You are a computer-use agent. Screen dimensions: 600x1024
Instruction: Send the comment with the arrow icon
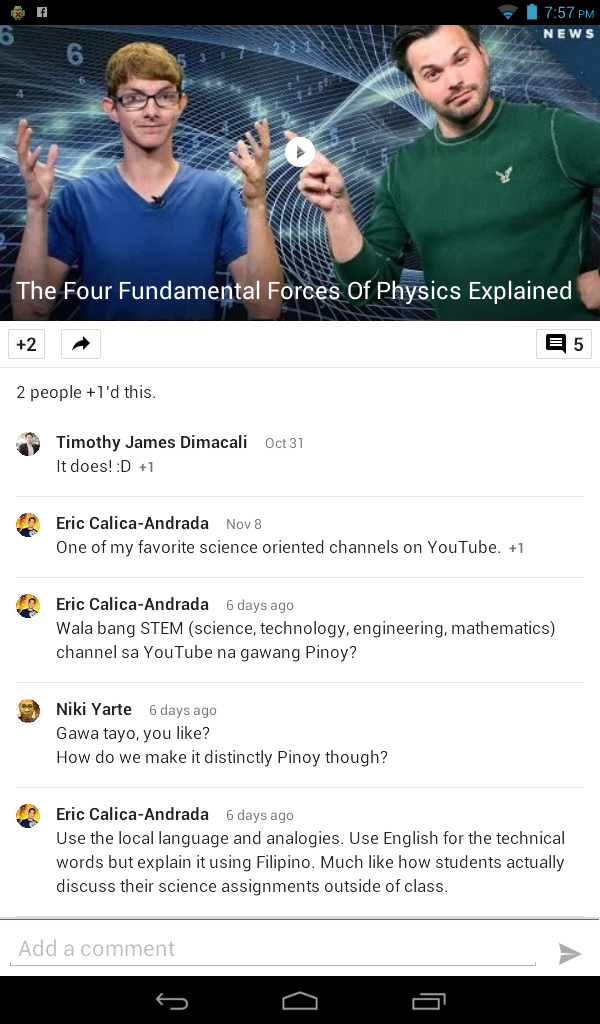point(570,953)
